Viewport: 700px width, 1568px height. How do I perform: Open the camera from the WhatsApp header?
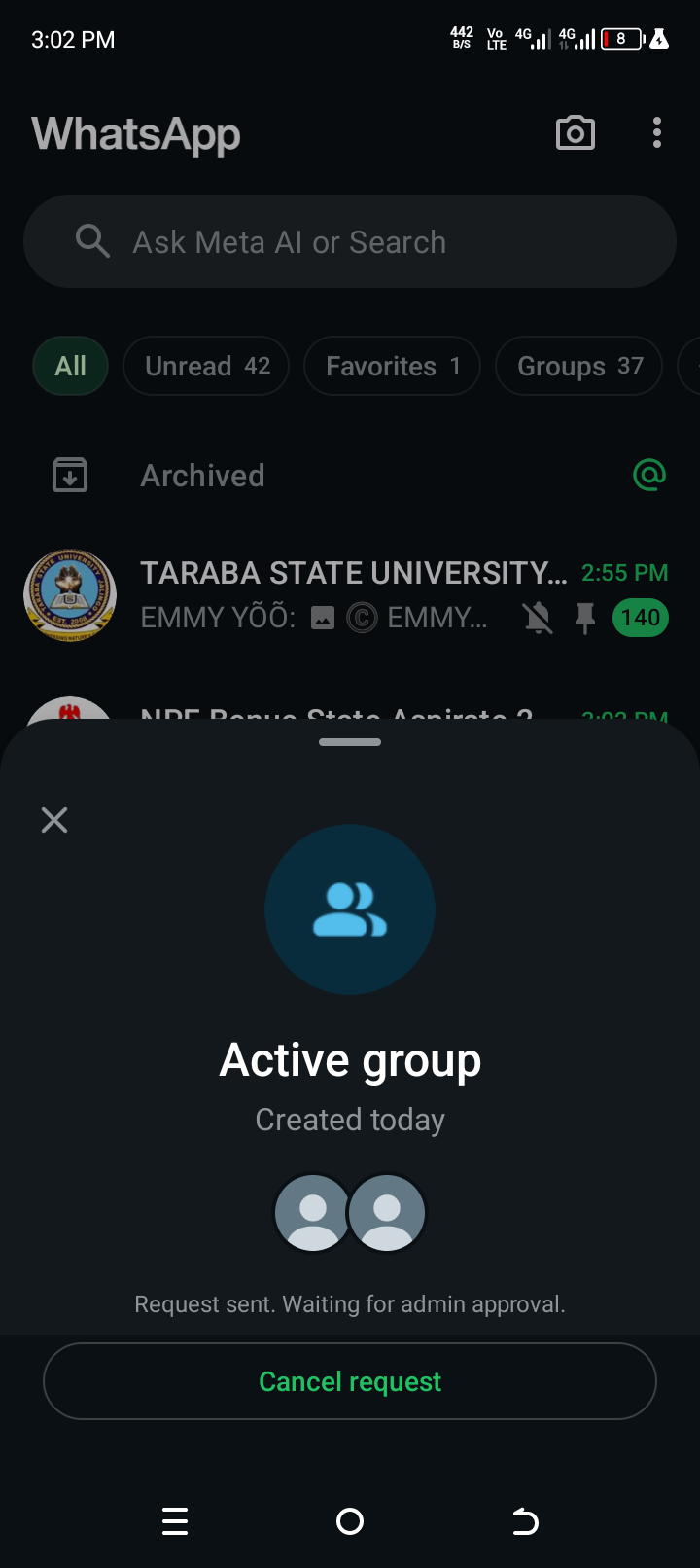(576, 133)
